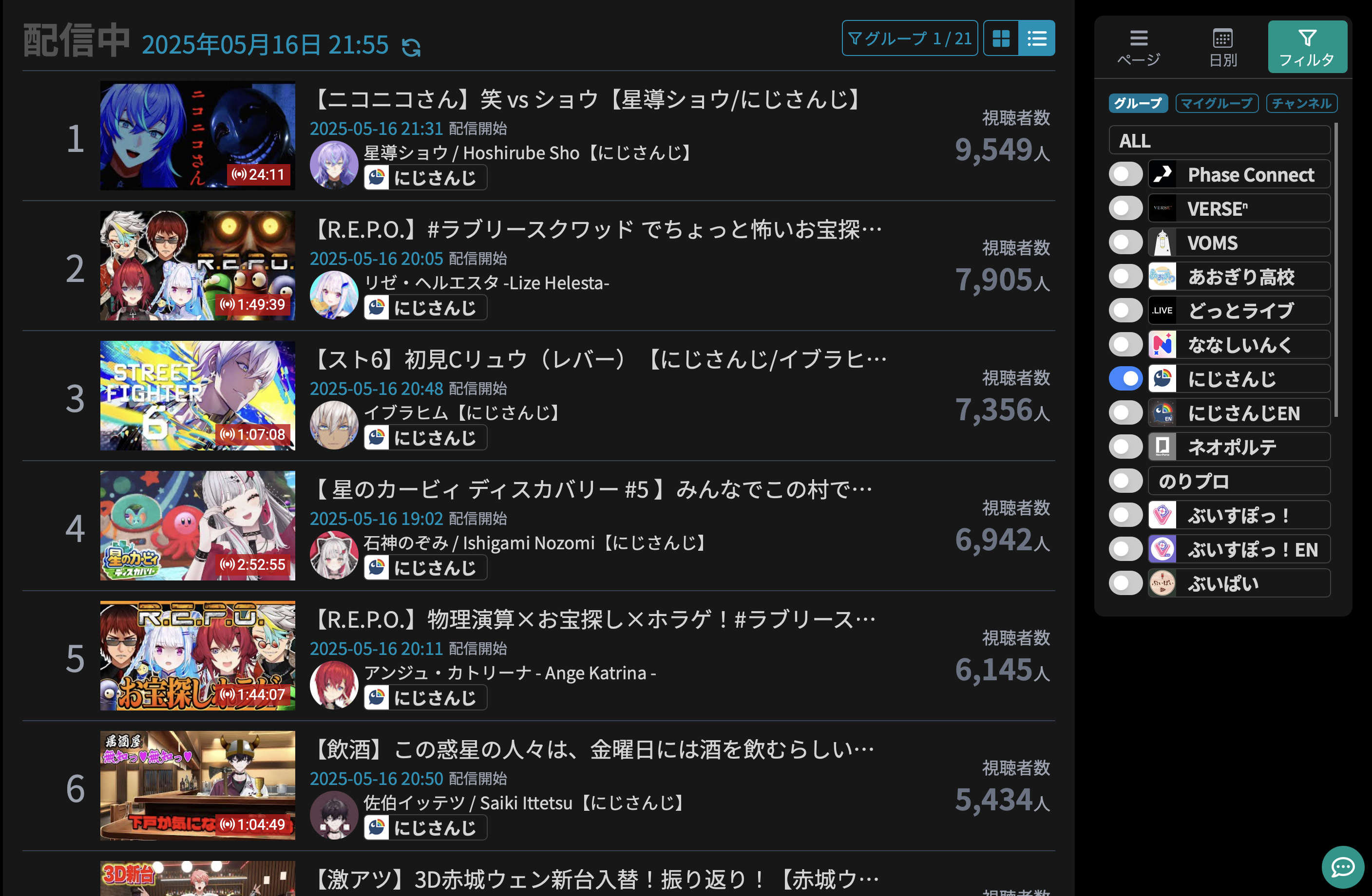Open the 星導ショウ ニコニコさん stream thumbnail
This screenshot has width=1372, height=896.
197,136
